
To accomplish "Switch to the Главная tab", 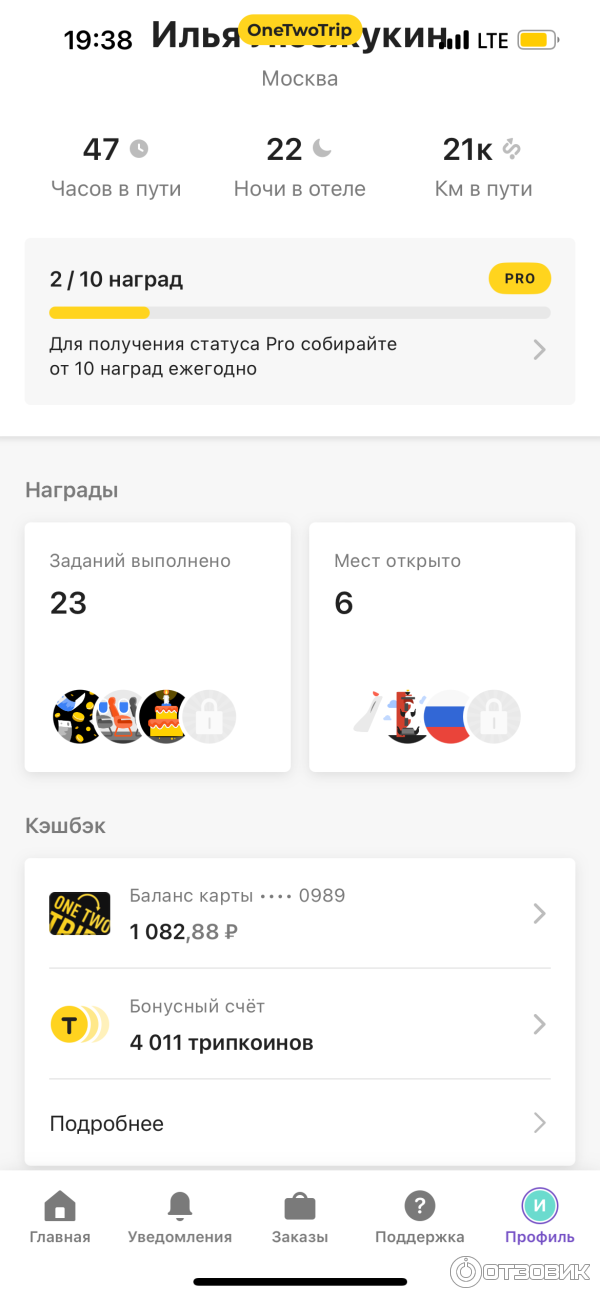I will coord(60,1217).
